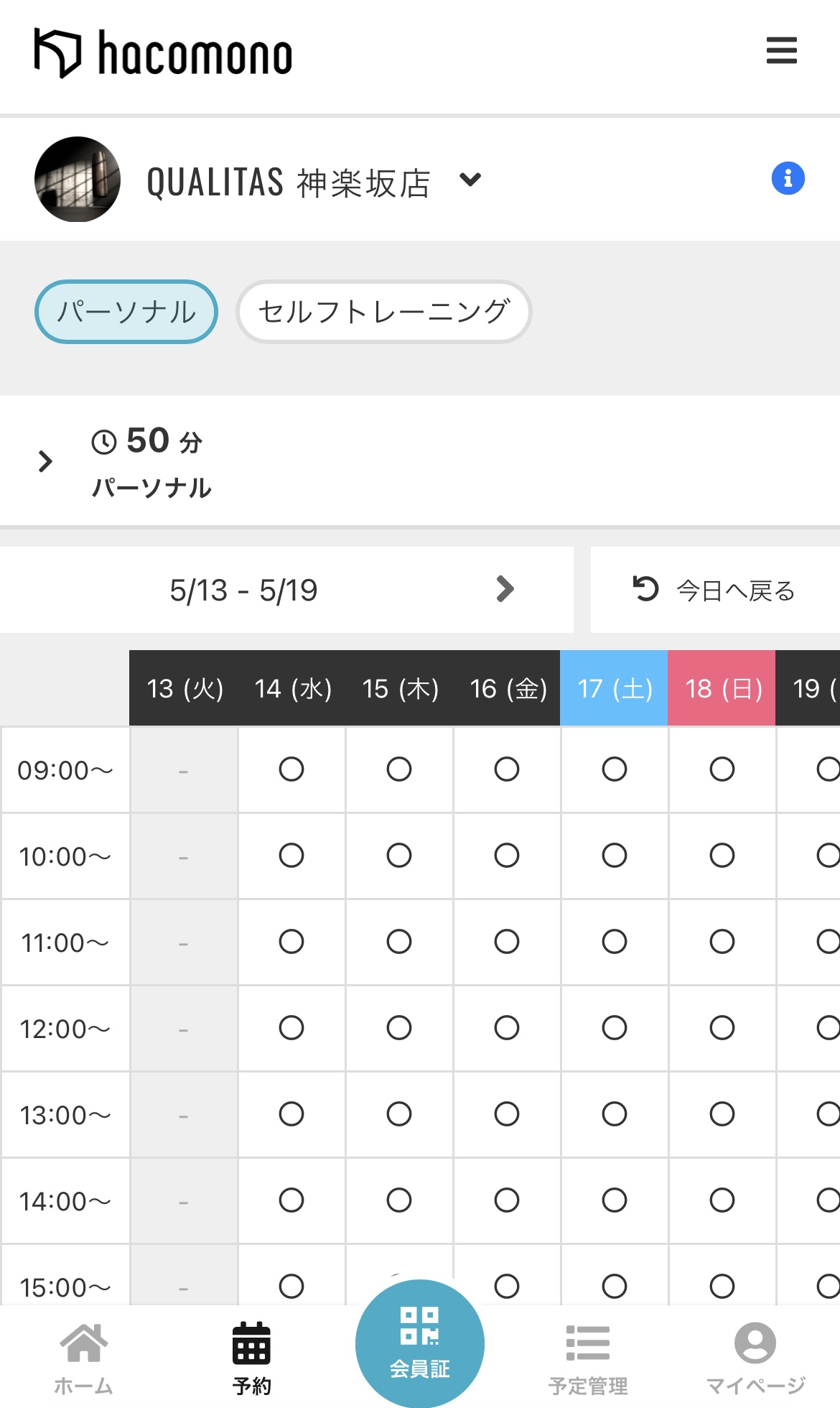Open the hamburger menu

pos(781,51)
